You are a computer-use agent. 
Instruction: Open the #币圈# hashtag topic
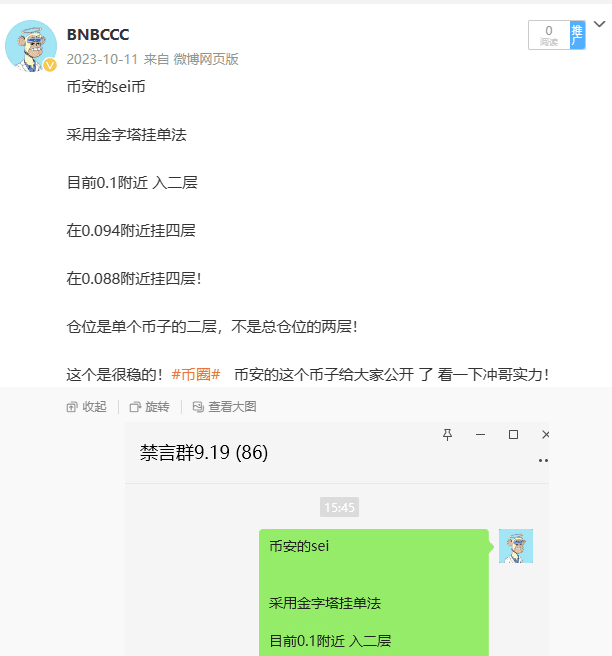tap(196, 374)
